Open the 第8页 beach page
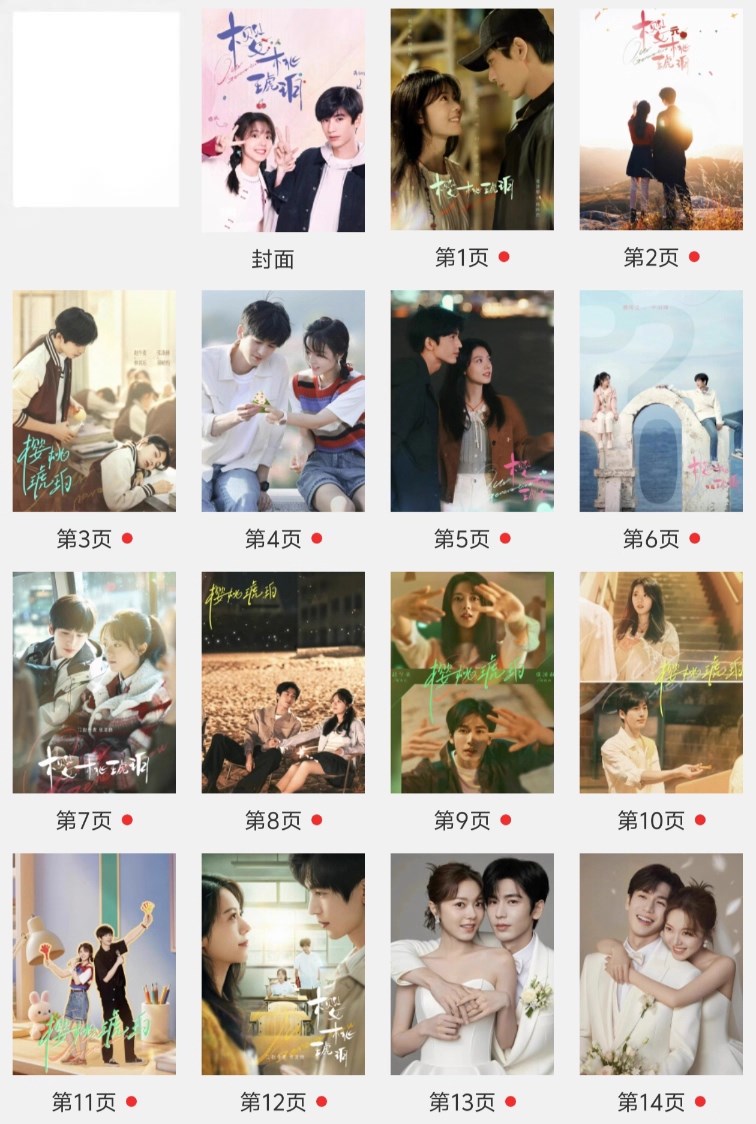This screenshot has height=1124, width=756. click(x=283, y=683)
